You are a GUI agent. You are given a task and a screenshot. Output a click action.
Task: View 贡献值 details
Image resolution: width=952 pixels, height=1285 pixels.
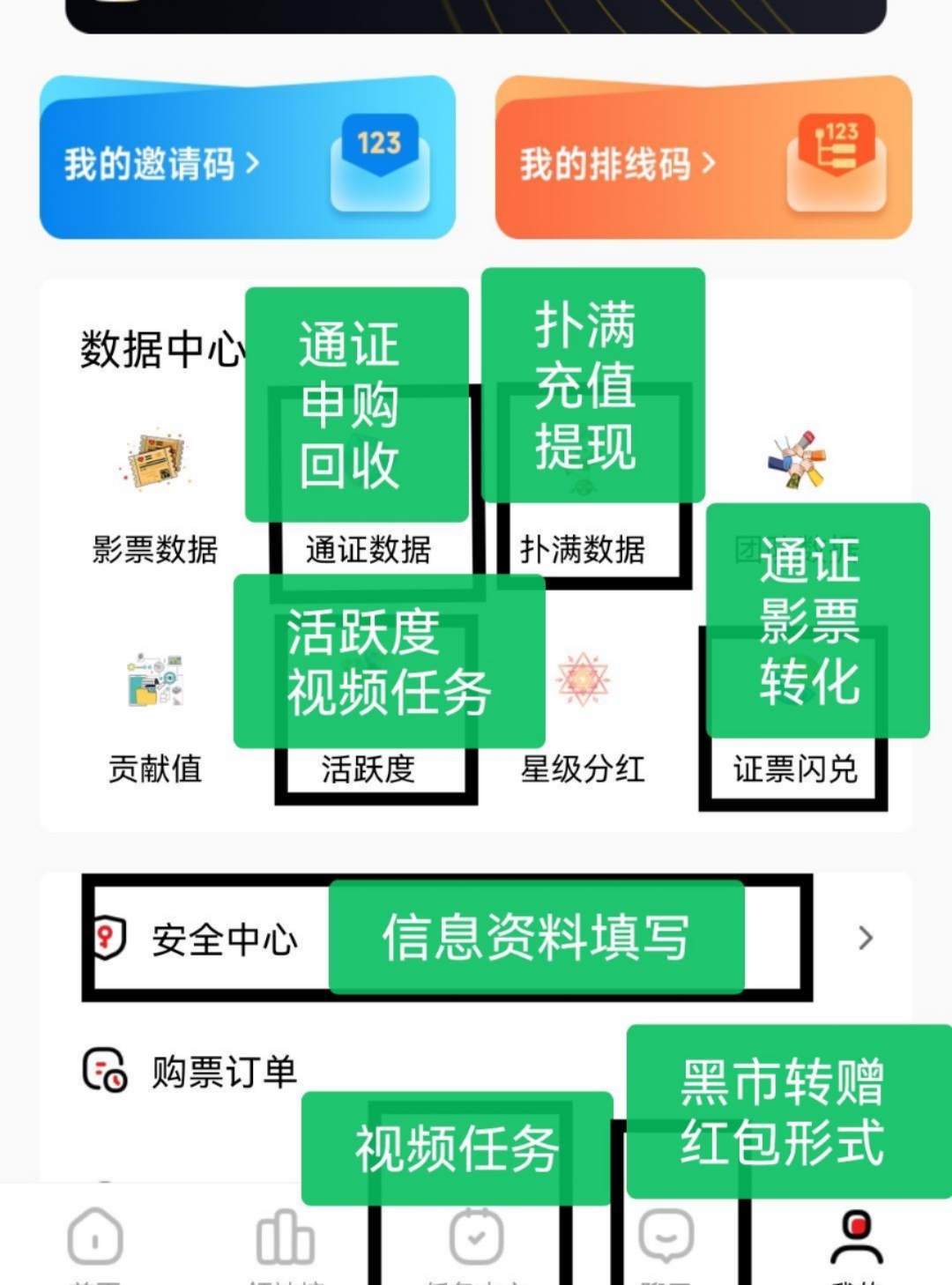(x=155, y=716)
